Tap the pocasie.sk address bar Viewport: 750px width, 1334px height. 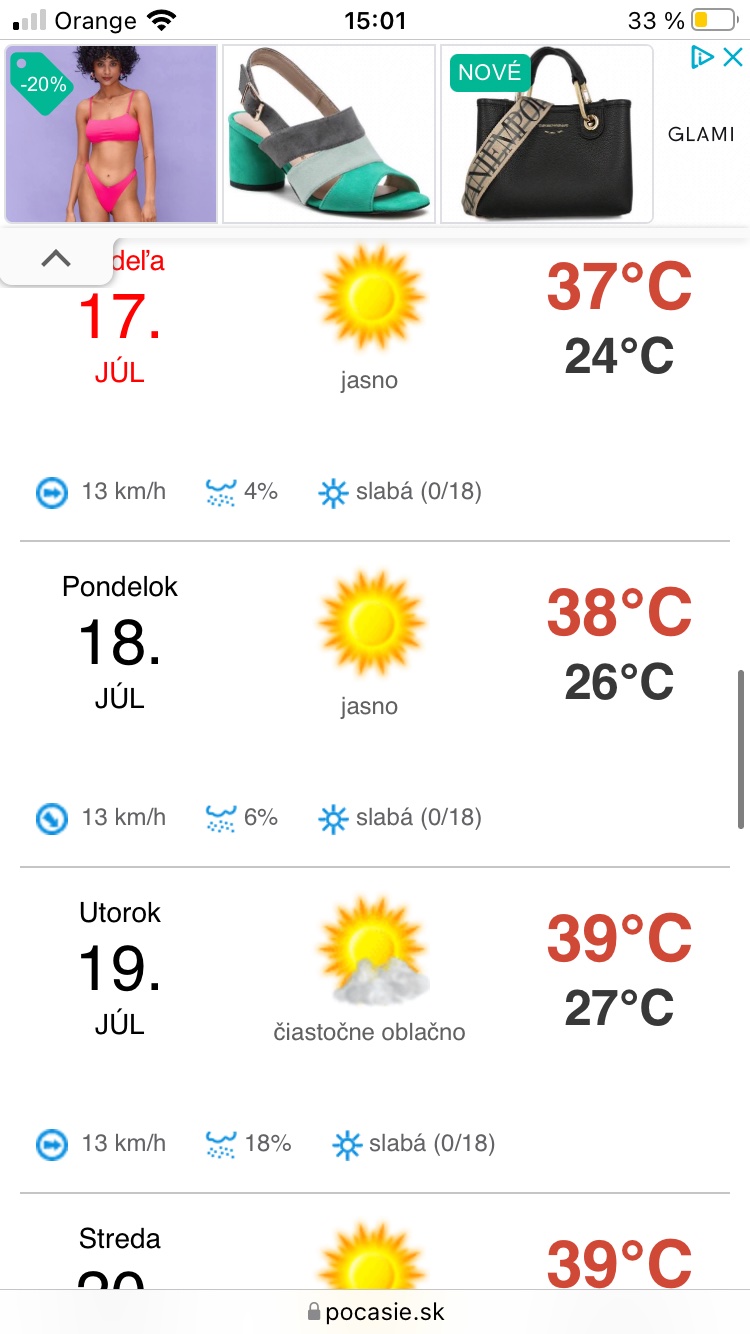point(375,1311)
